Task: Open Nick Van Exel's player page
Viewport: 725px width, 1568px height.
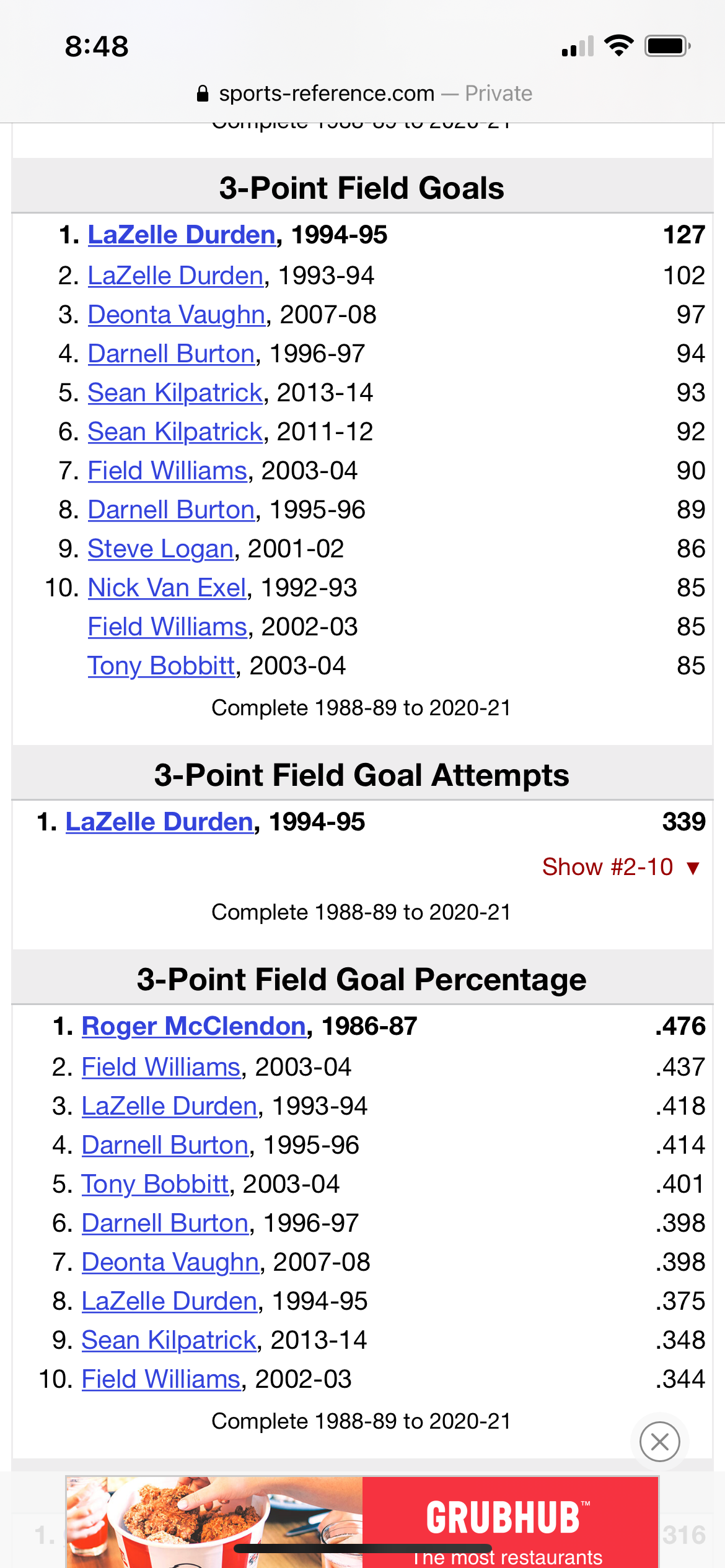Action: (x=167, y=587)
